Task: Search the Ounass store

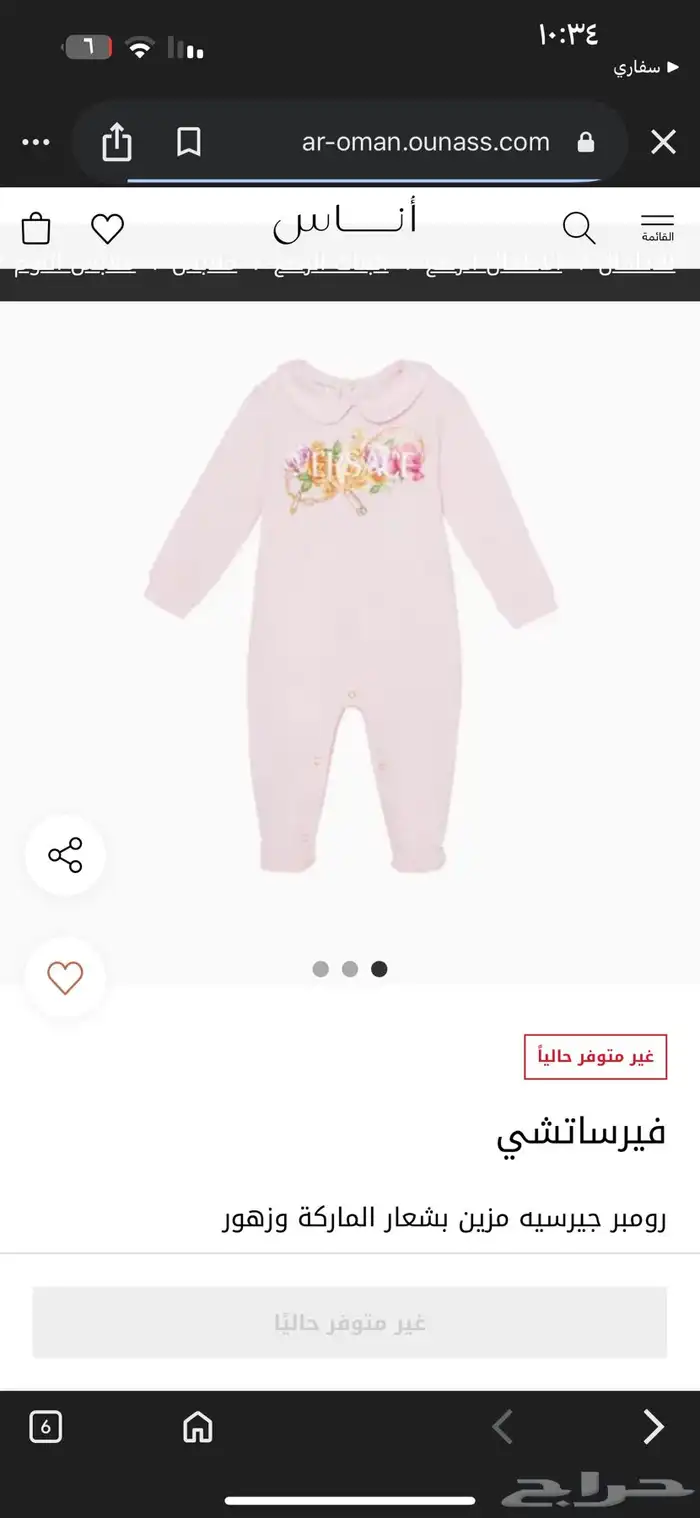Action: pos(579,228)
